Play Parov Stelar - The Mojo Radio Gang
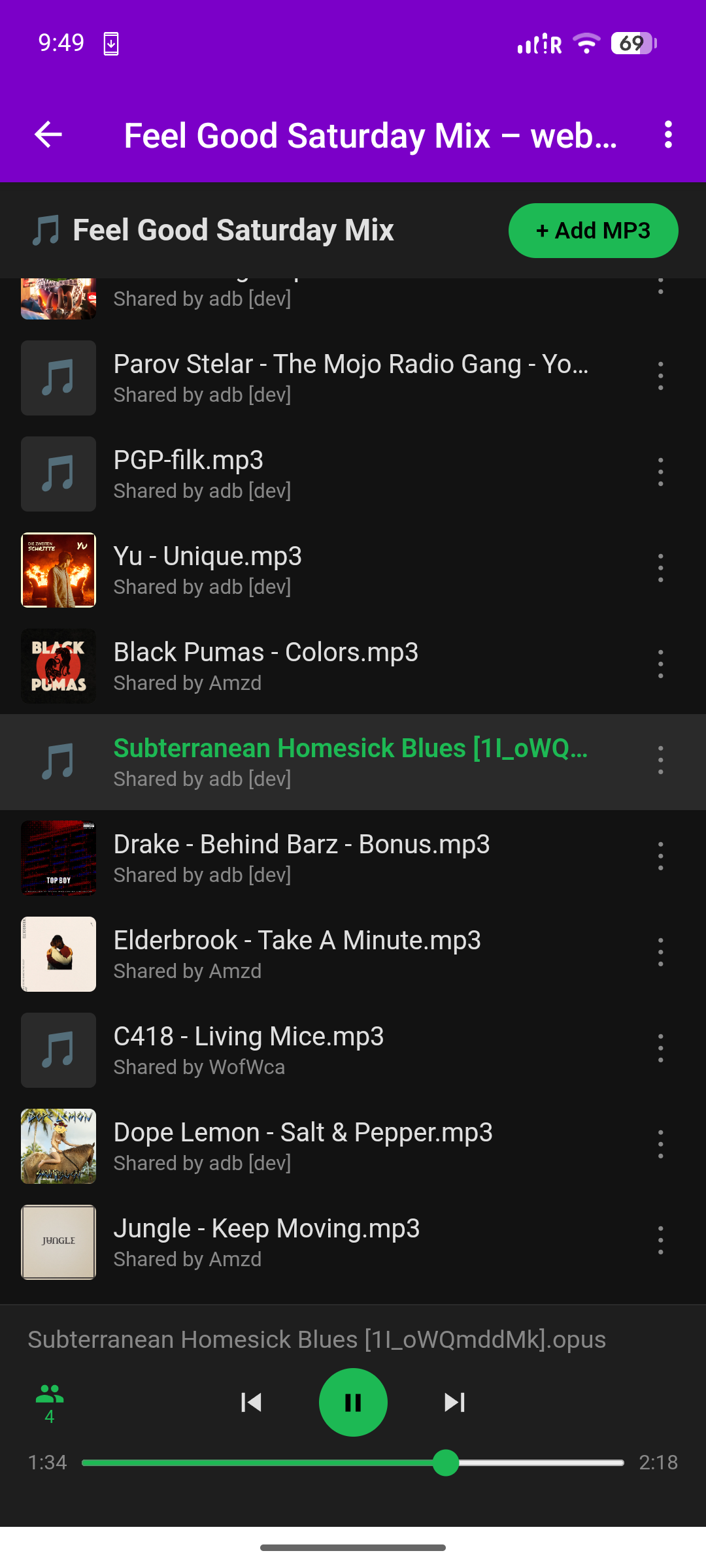Viewport: 706px width, 1568px height. click(x=350, y=378)
